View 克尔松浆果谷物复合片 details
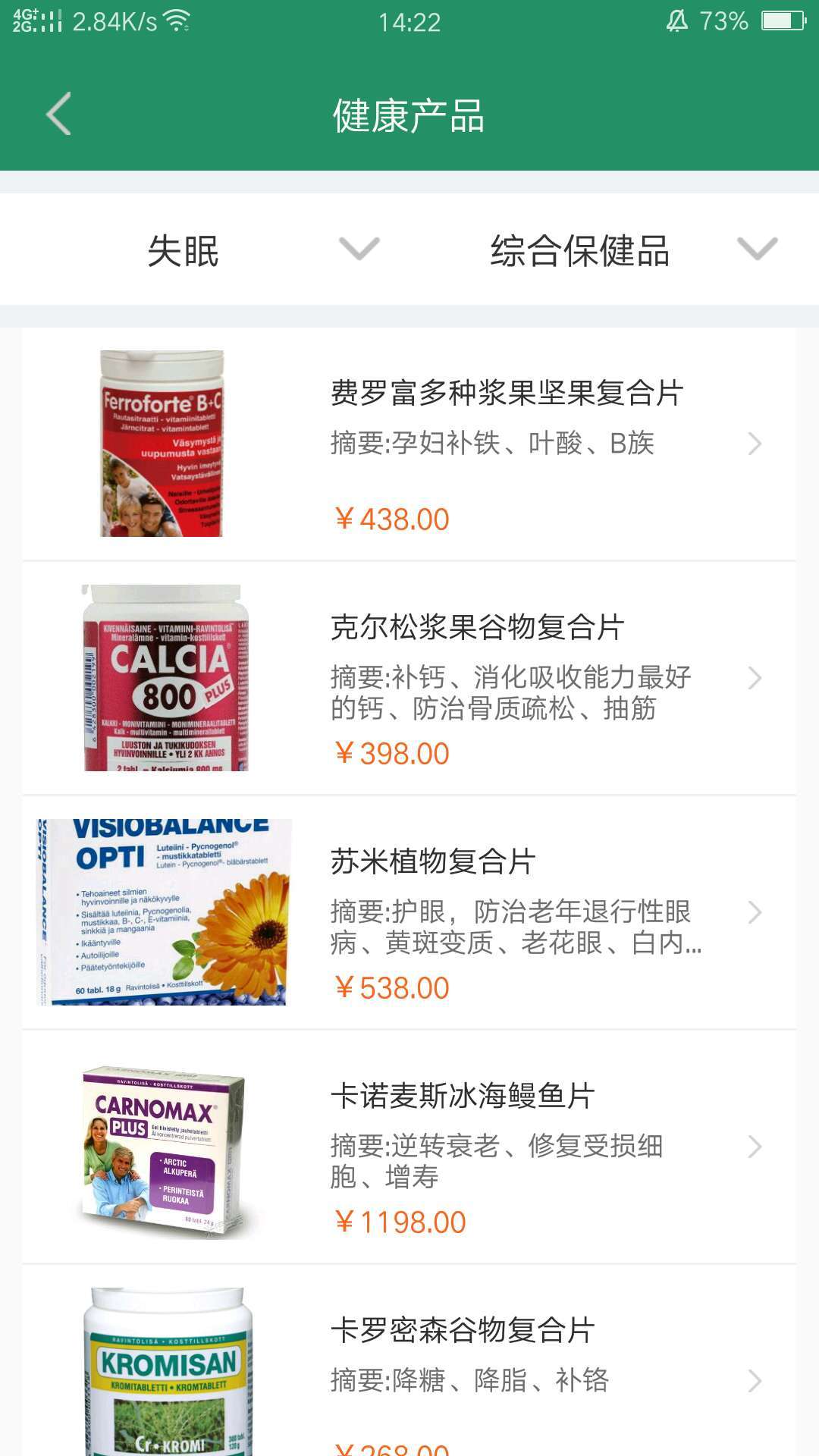The image size is (819, 1456). point(409,678)
